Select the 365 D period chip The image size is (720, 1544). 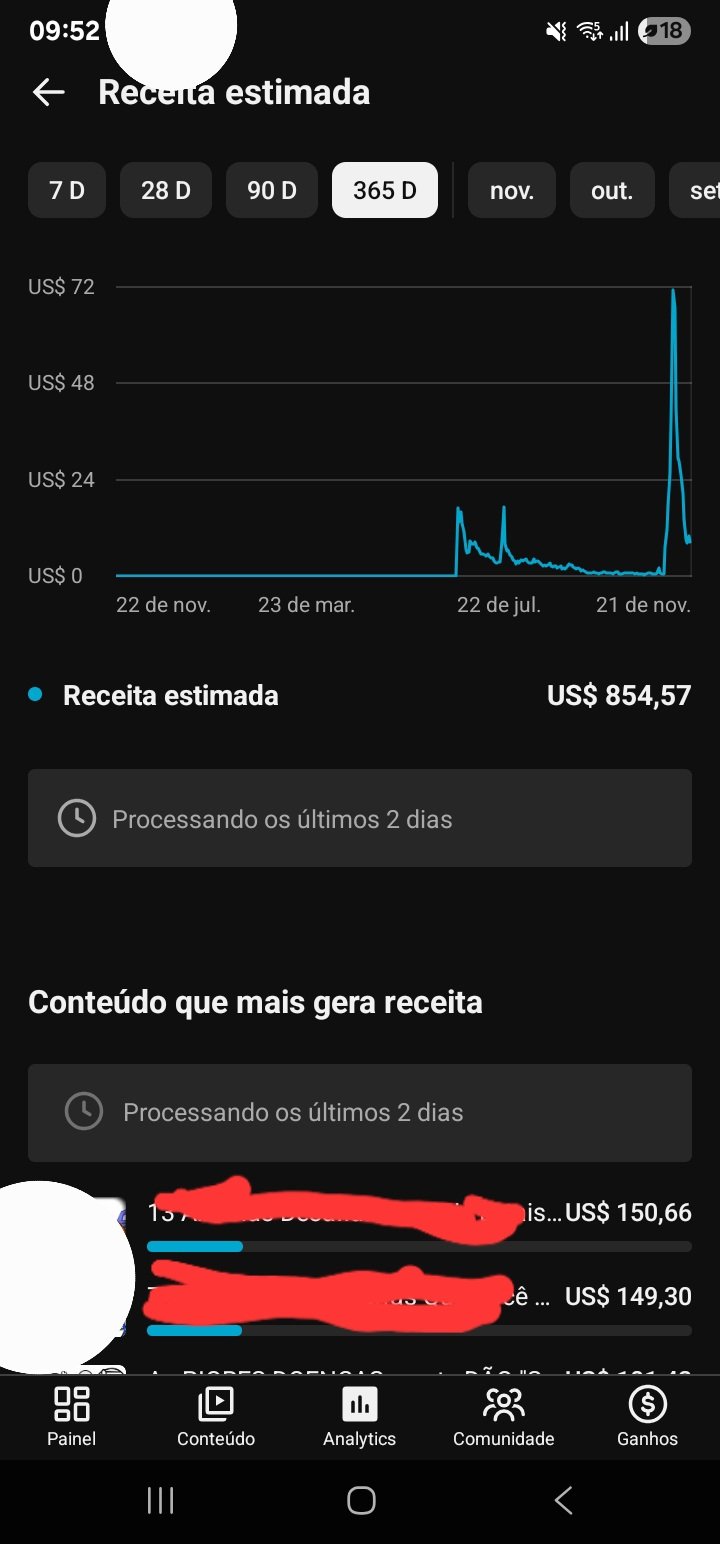coord(385,190)
